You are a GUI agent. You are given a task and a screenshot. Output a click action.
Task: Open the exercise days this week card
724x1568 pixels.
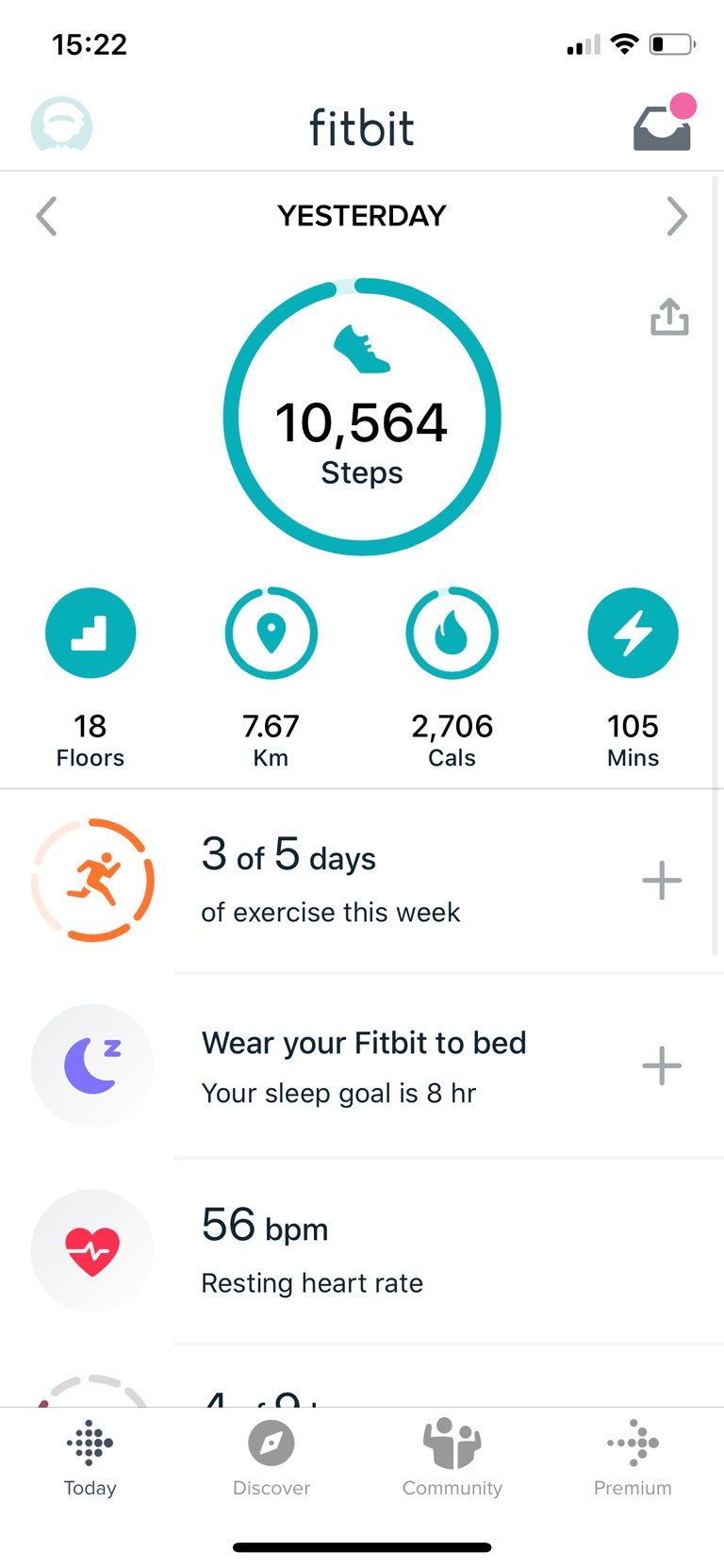click(x=377, y=881)
